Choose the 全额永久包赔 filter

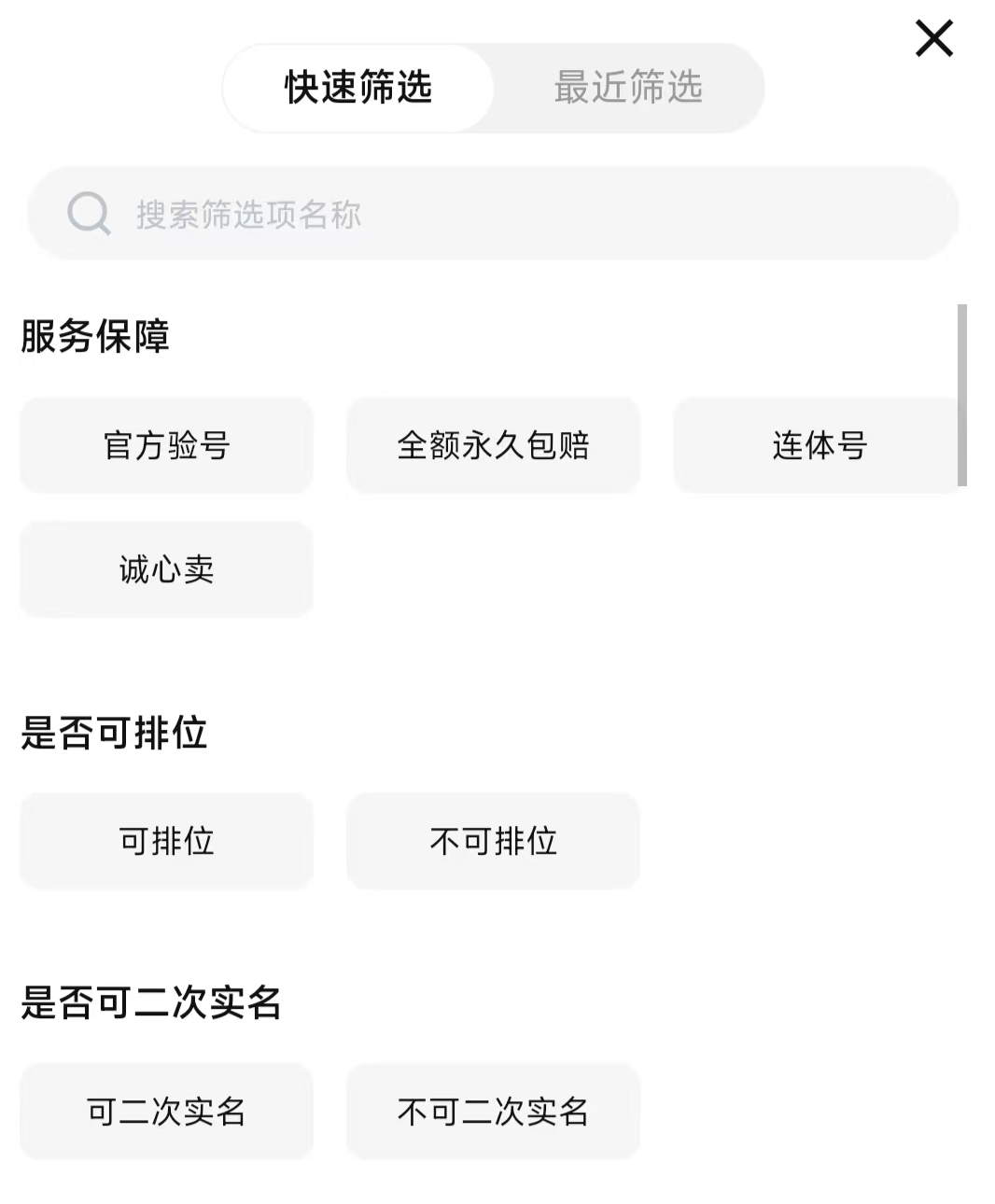click(493, 445)
